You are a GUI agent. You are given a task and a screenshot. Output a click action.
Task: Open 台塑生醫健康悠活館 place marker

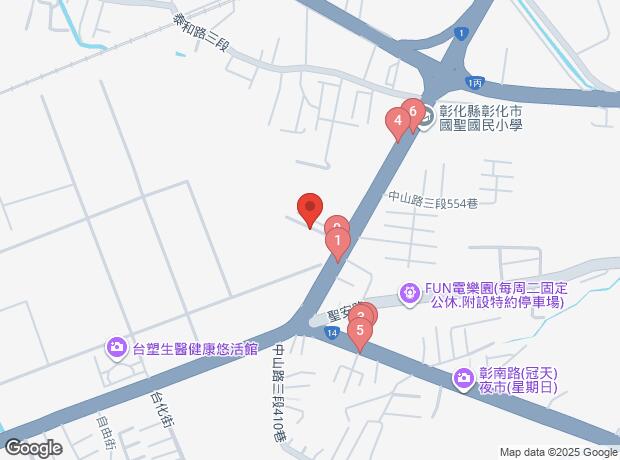point(117,349)
